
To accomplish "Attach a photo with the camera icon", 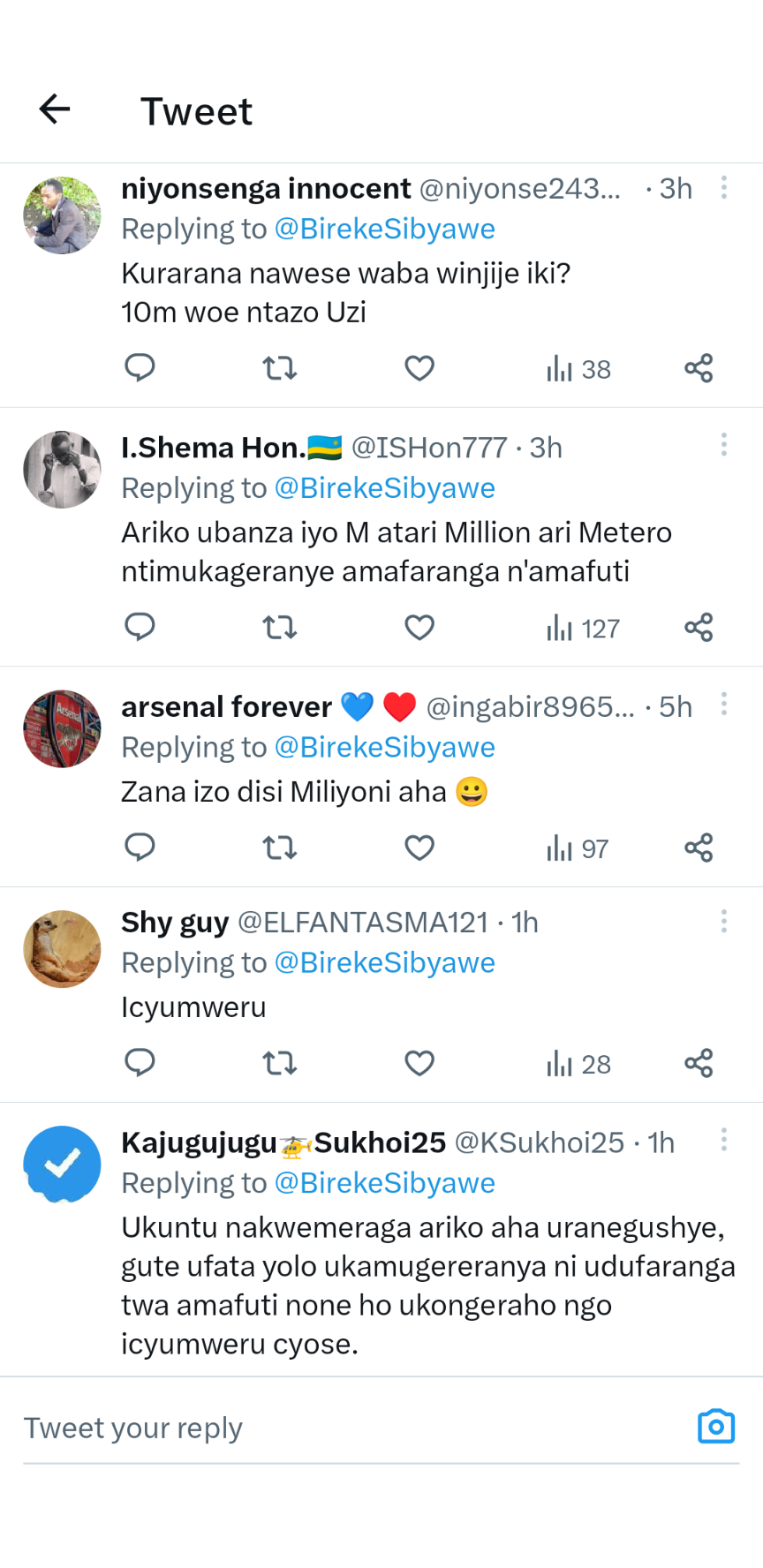I will [716, 1427].
